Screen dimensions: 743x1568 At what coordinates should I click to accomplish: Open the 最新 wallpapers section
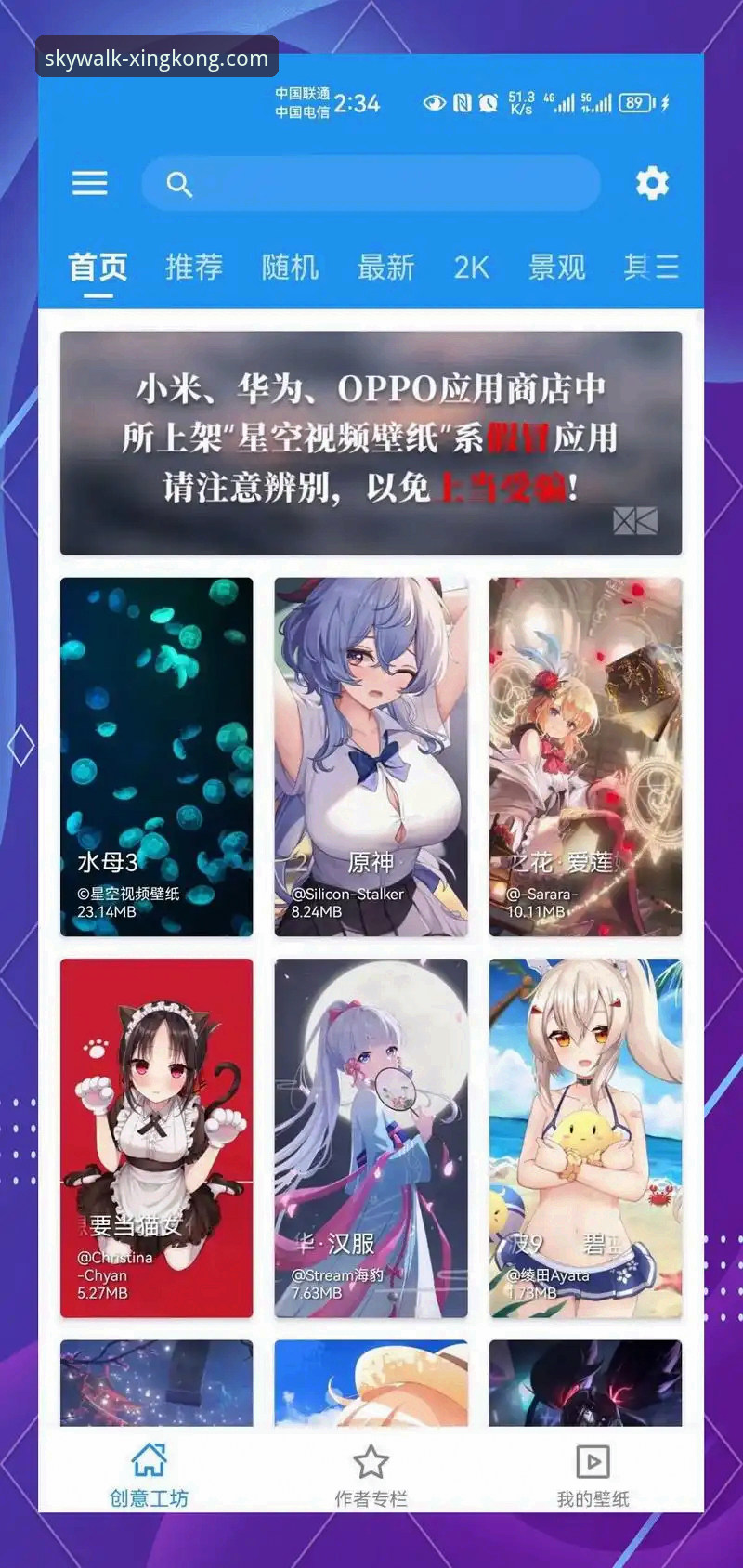[x=387, y=268]
